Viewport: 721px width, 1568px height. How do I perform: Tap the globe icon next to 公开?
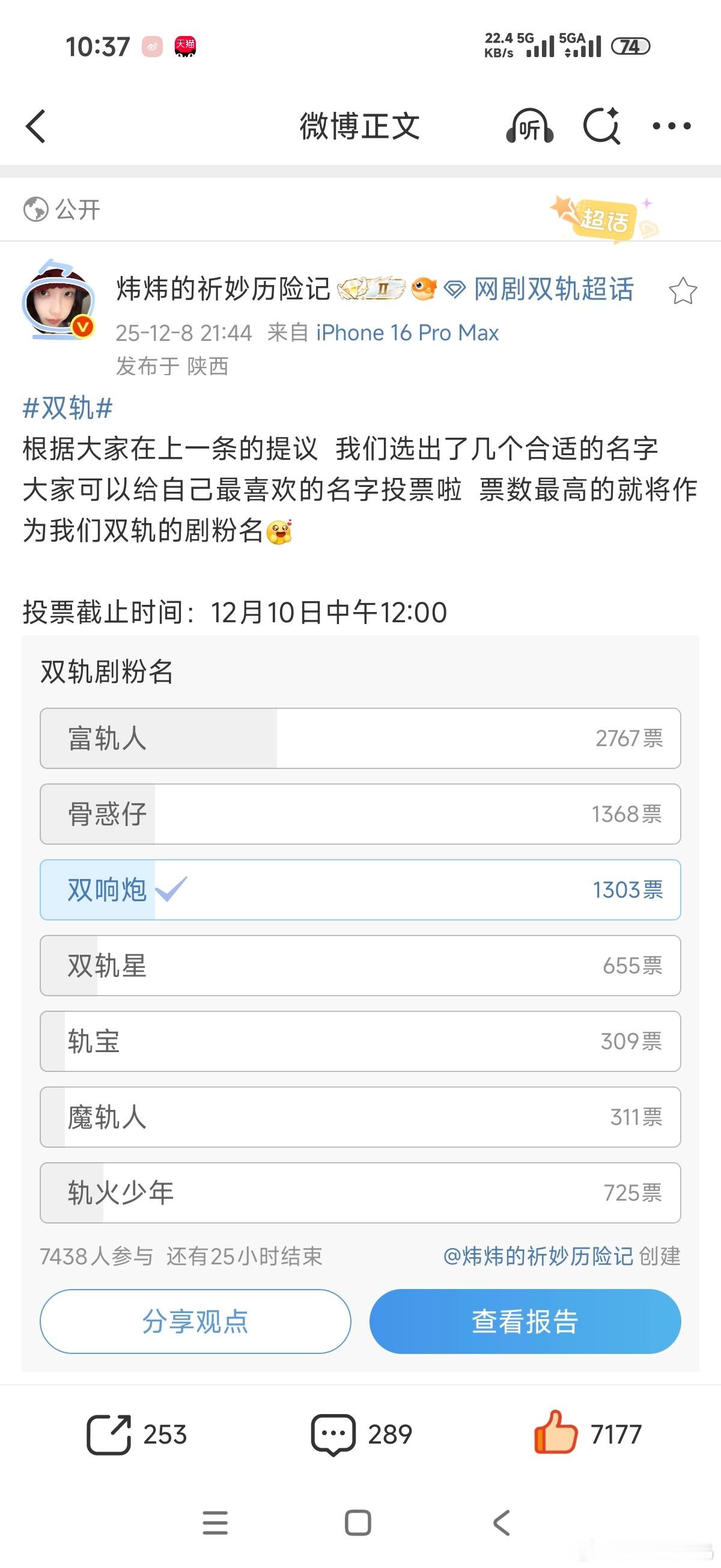(x=35, y=209)
